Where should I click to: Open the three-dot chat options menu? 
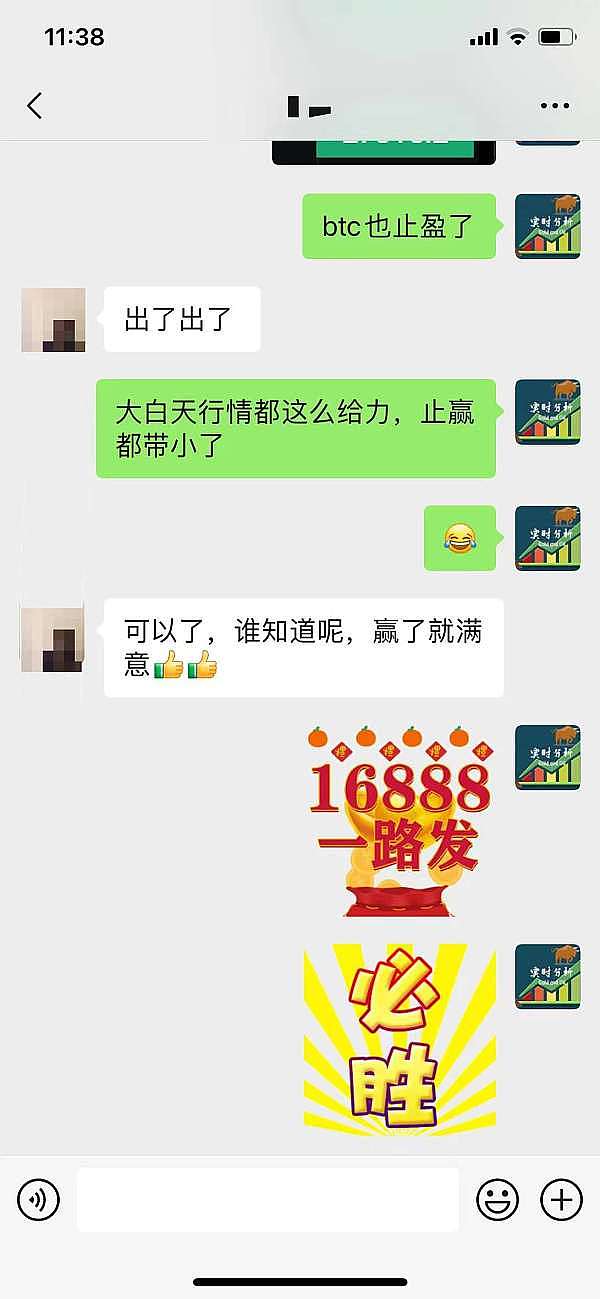[x=554, y=106]
